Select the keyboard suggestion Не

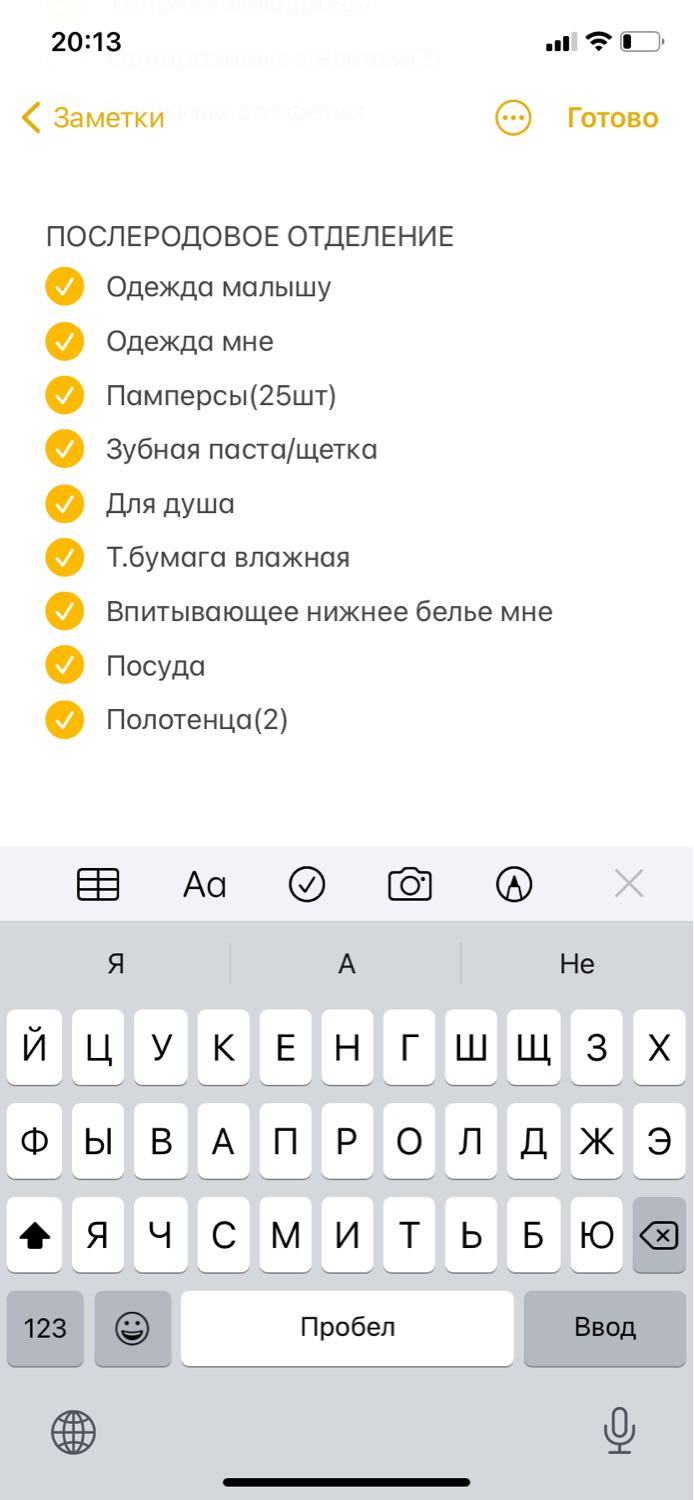pyautogui.click(x=577, y=964)
